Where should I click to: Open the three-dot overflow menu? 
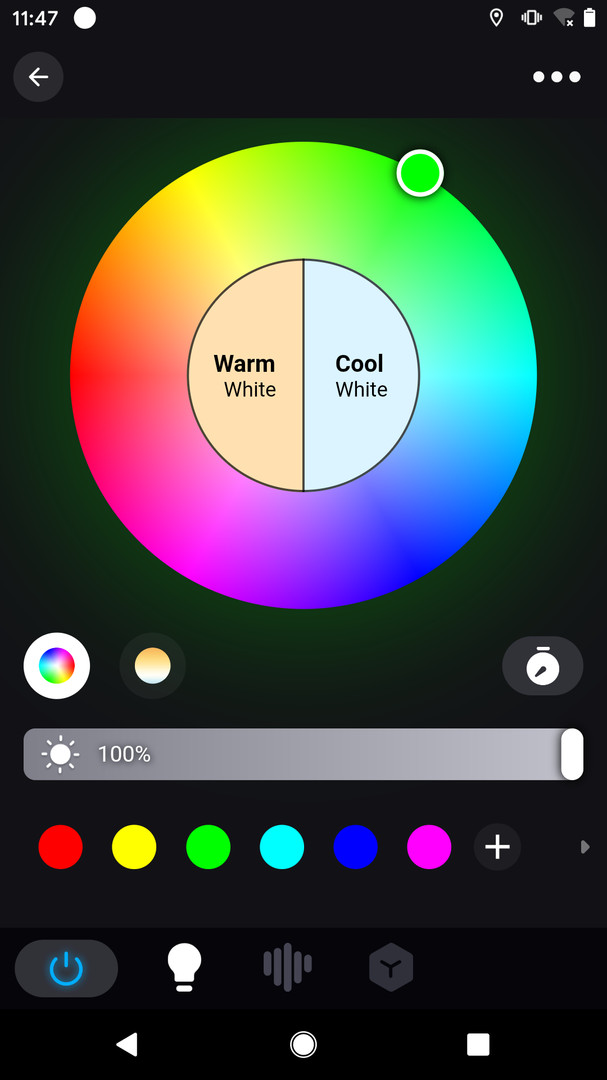point(556,77)
